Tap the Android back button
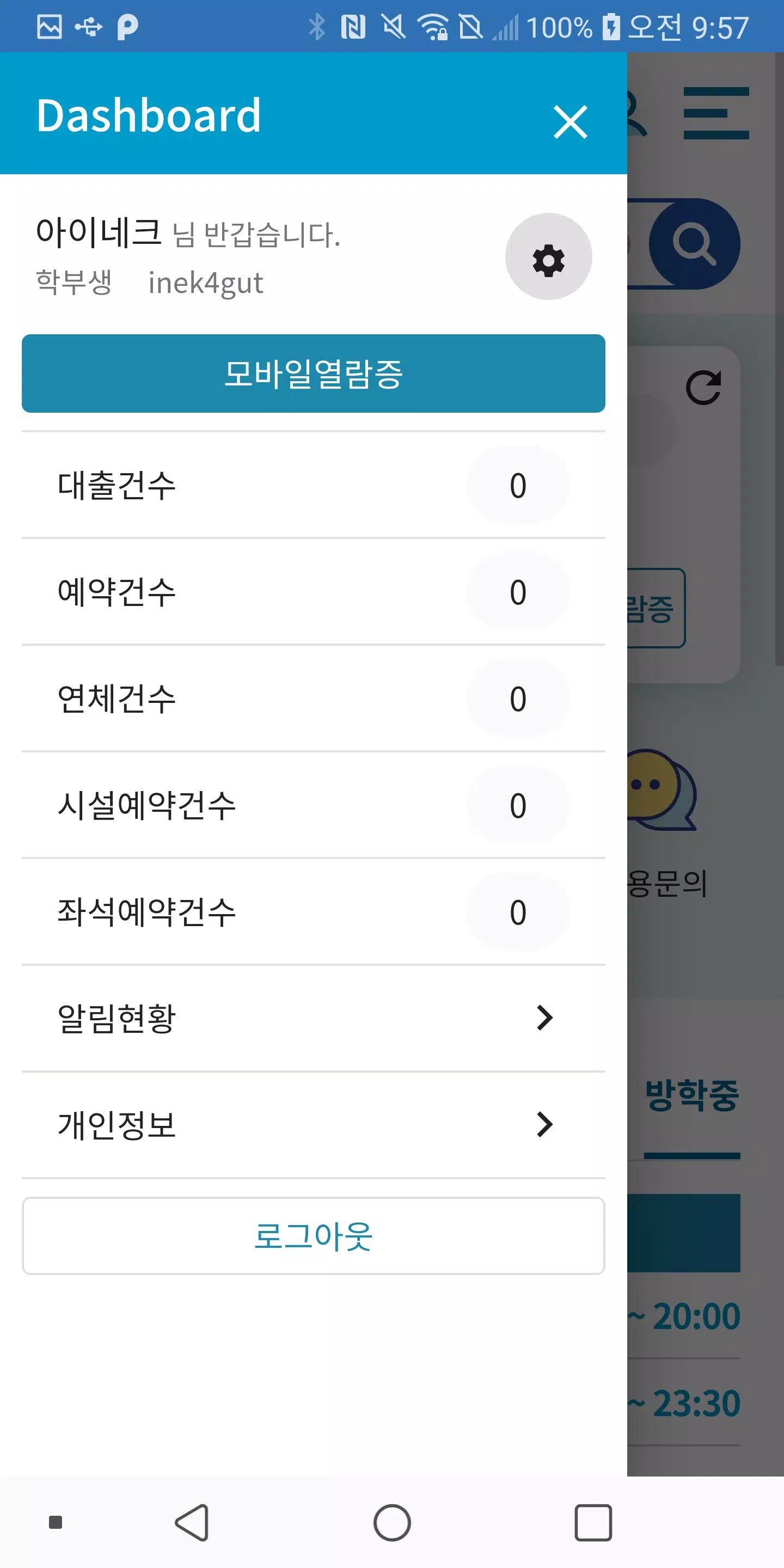Image resolution: width=784 pixels, height=1568 pixels. coord(191,1523)
